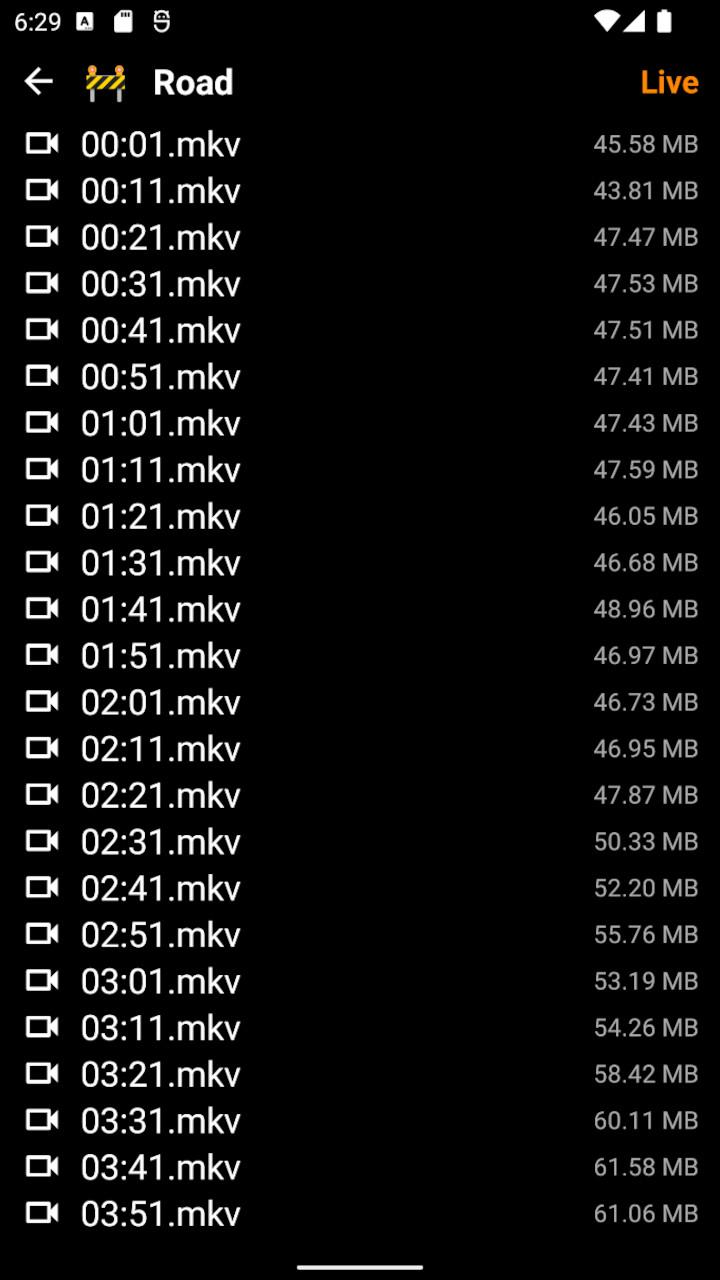Play the 00:11.mkv recording

click(x=160, y=191)
